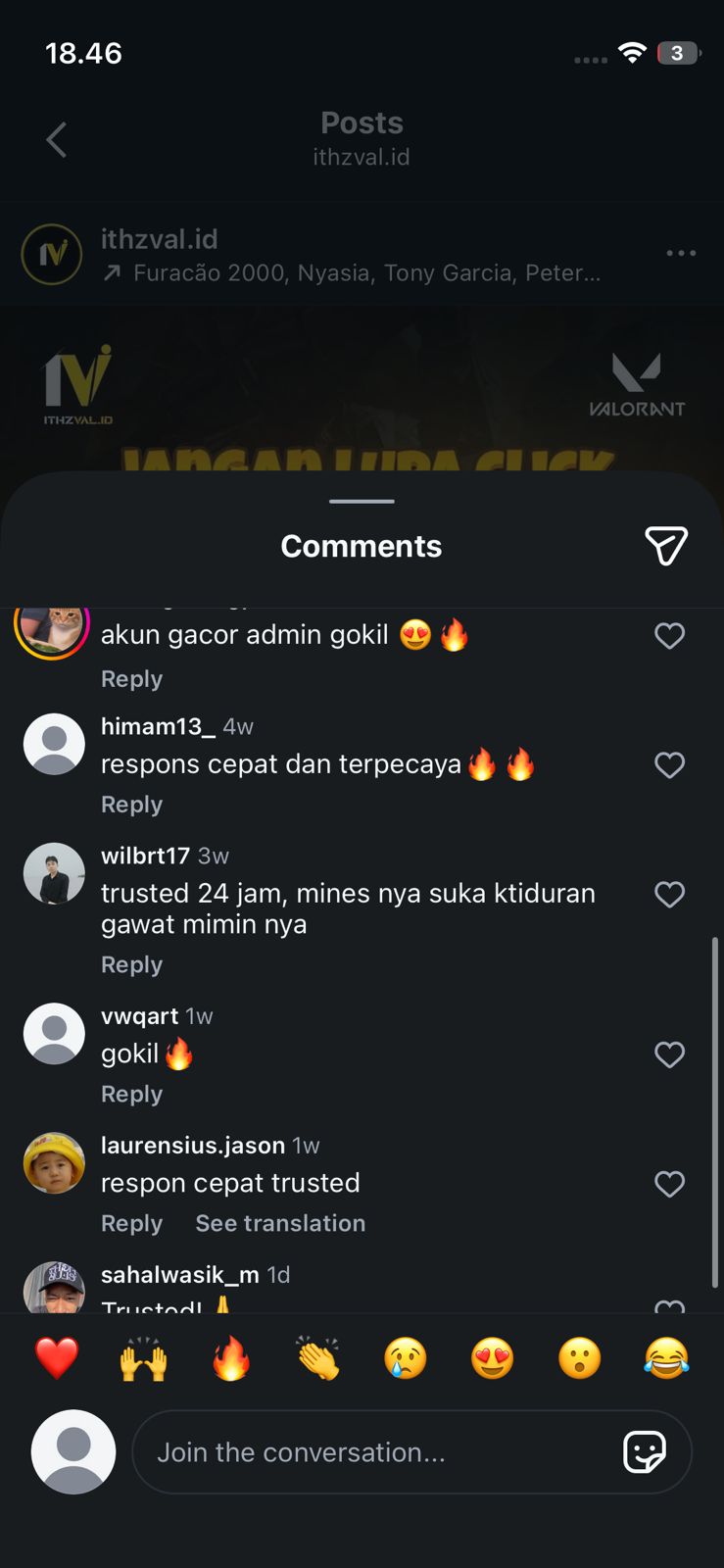
Task: Open laurensius.jason's profile picture
Action: click(54, 1163)
